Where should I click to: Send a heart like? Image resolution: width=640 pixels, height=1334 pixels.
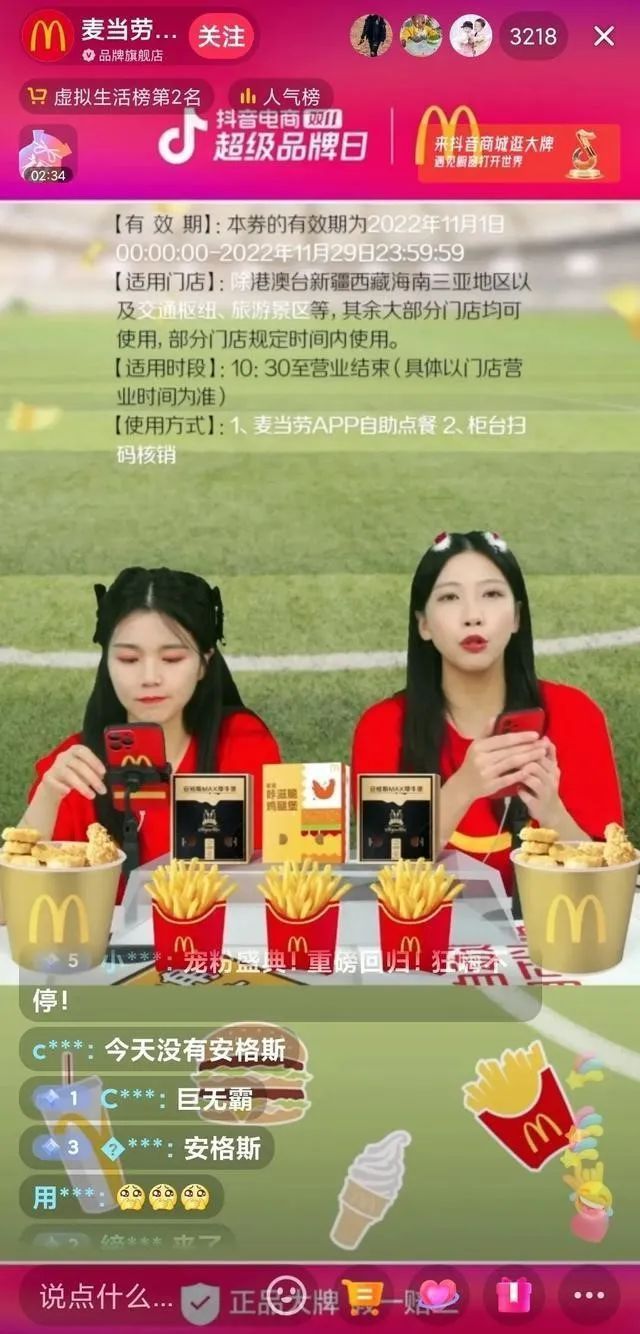[x=438, y=1296]
